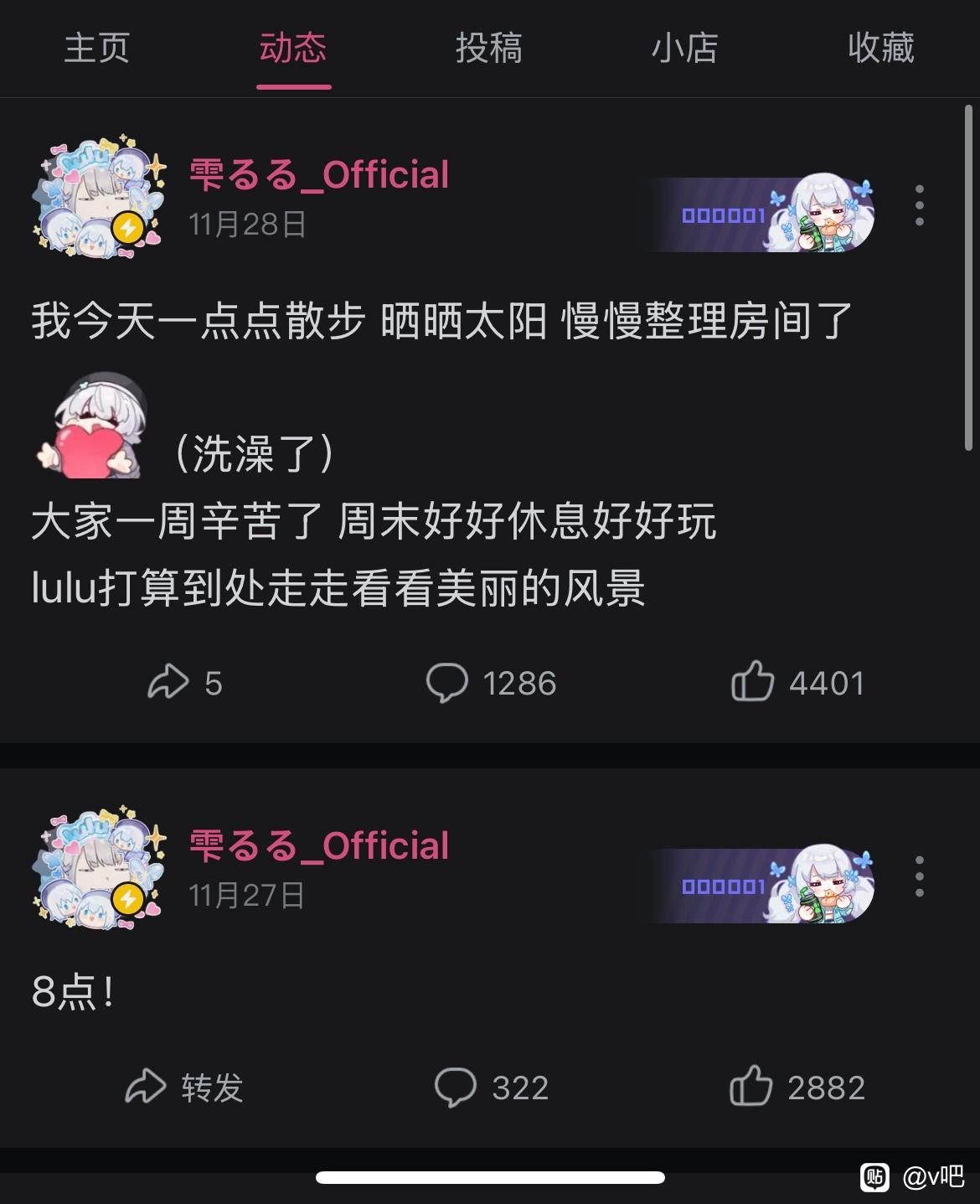Open the 小店 tab
The height and width of the screenshot is (1204, 980).
click(684, 48)
